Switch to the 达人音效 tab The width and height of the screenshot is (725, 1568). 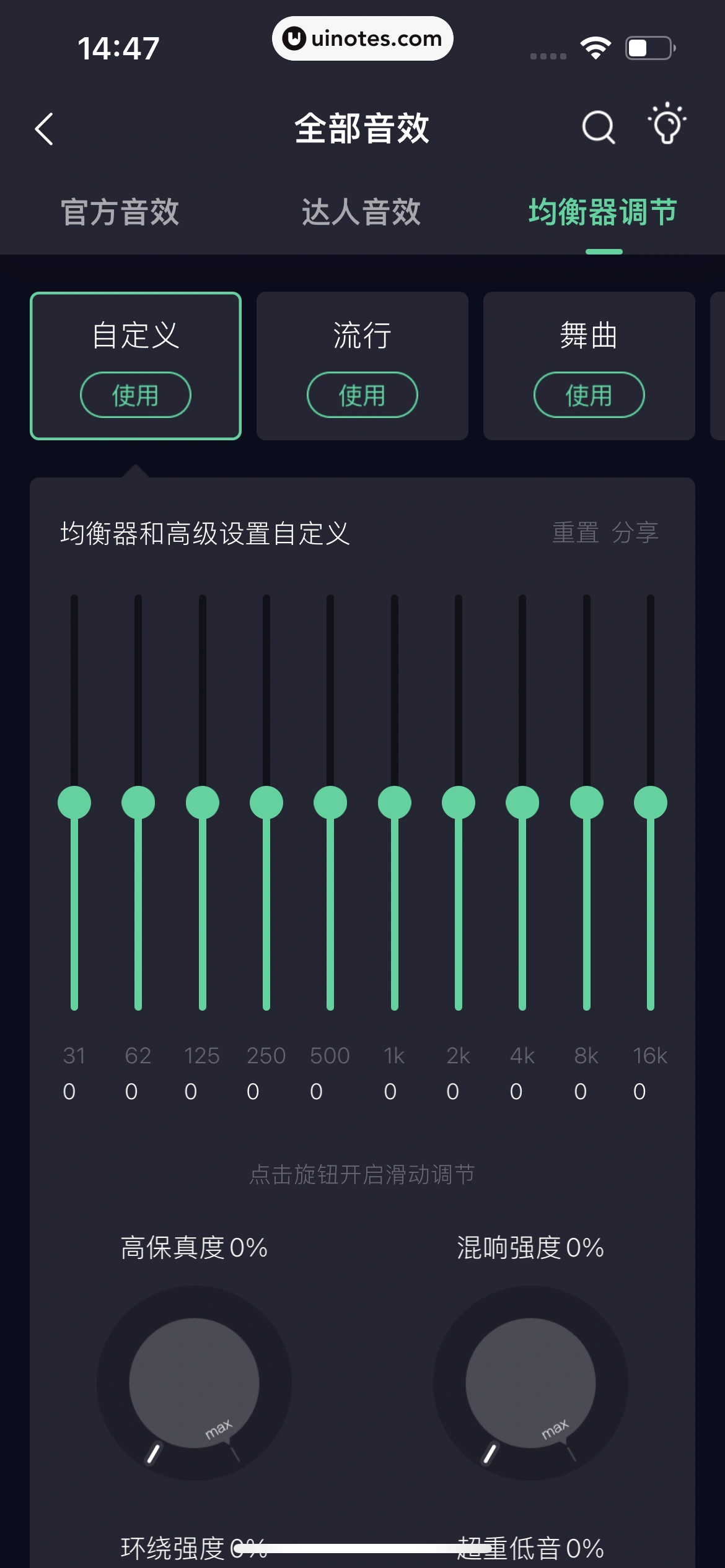click(362, 213)
